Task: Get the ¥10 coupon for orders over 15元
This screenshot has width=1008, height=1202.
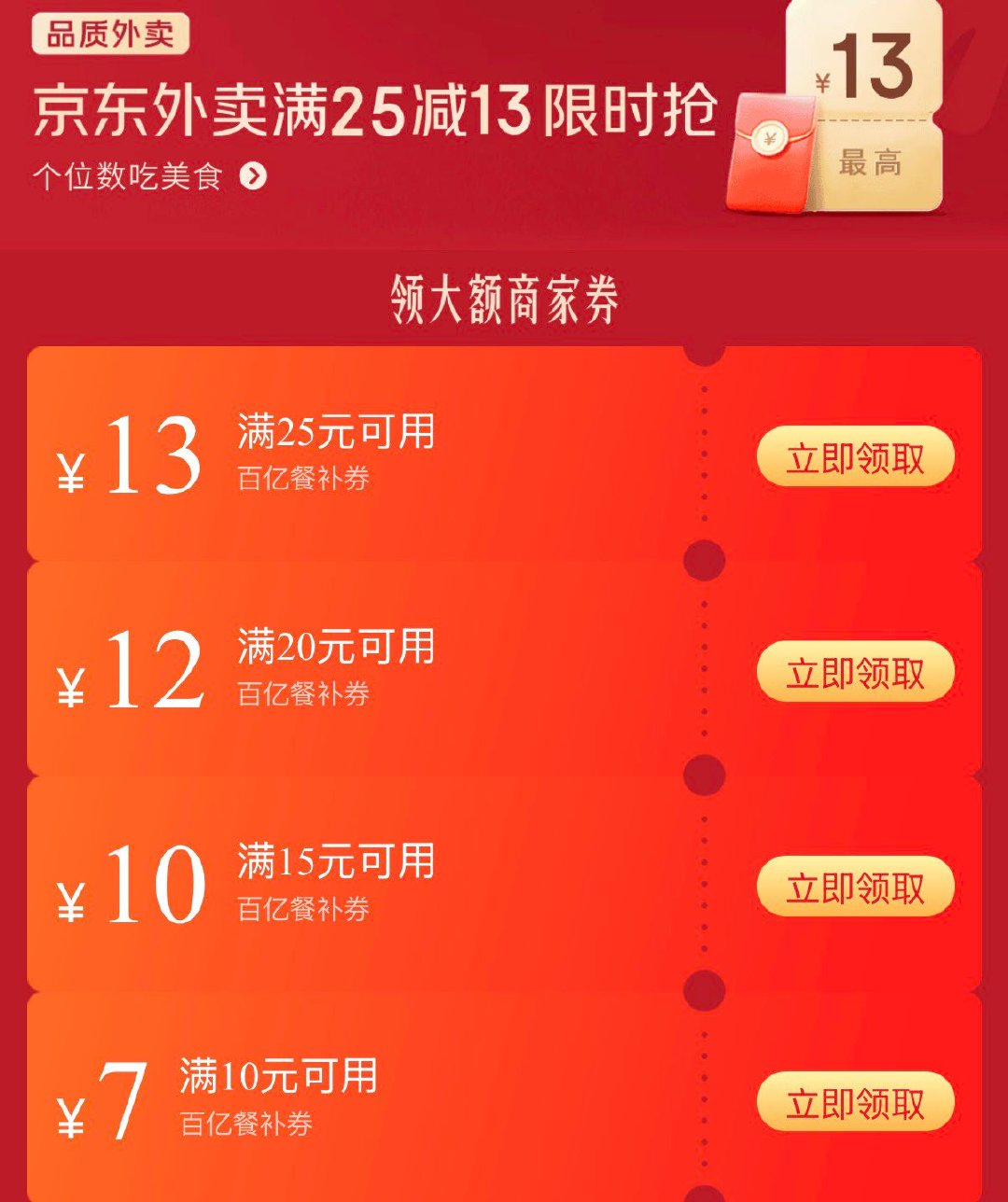Action: pyautogui.click(x=855, y=887)
